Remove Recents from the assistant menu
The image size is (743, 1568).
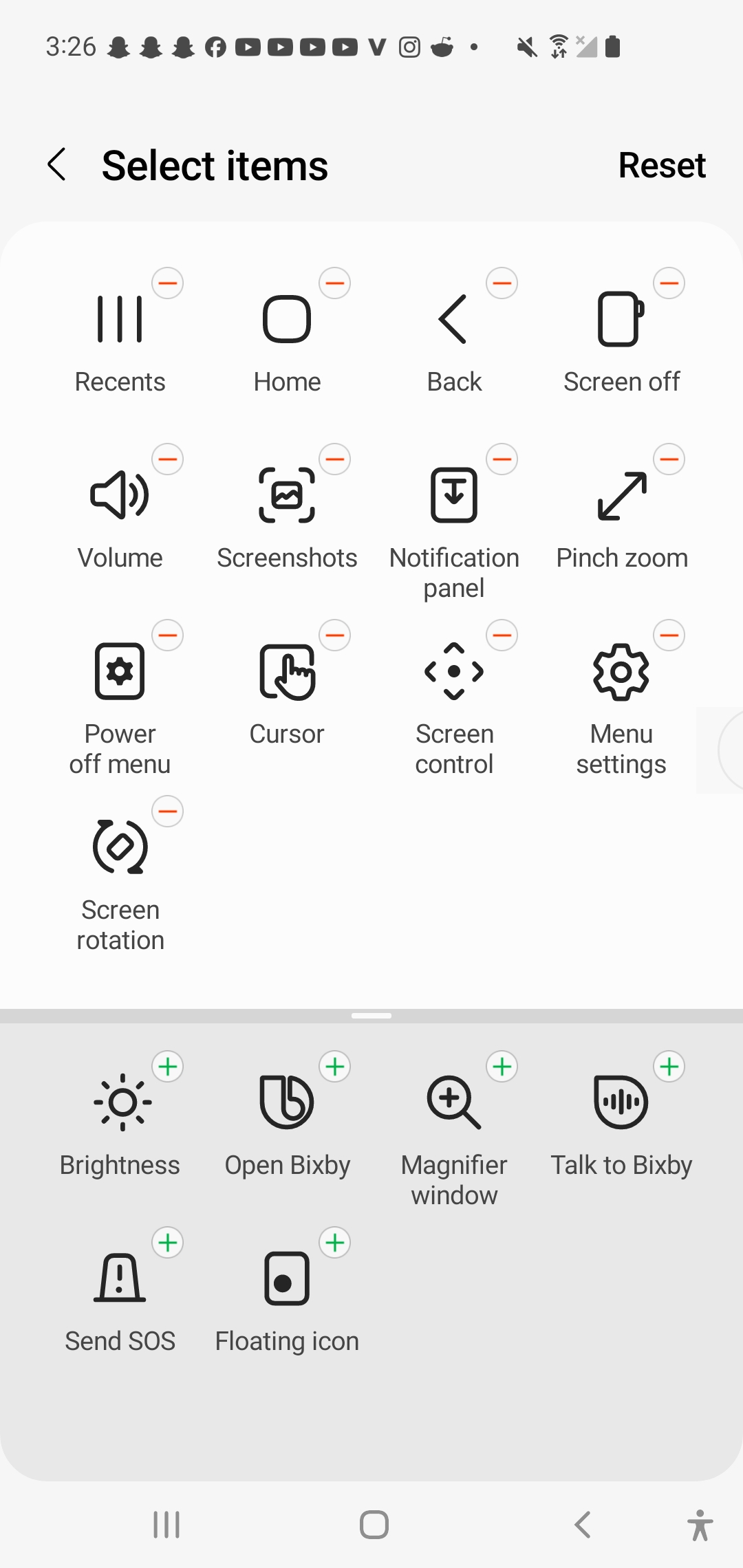pyautogui.click(x=168, y=283)
